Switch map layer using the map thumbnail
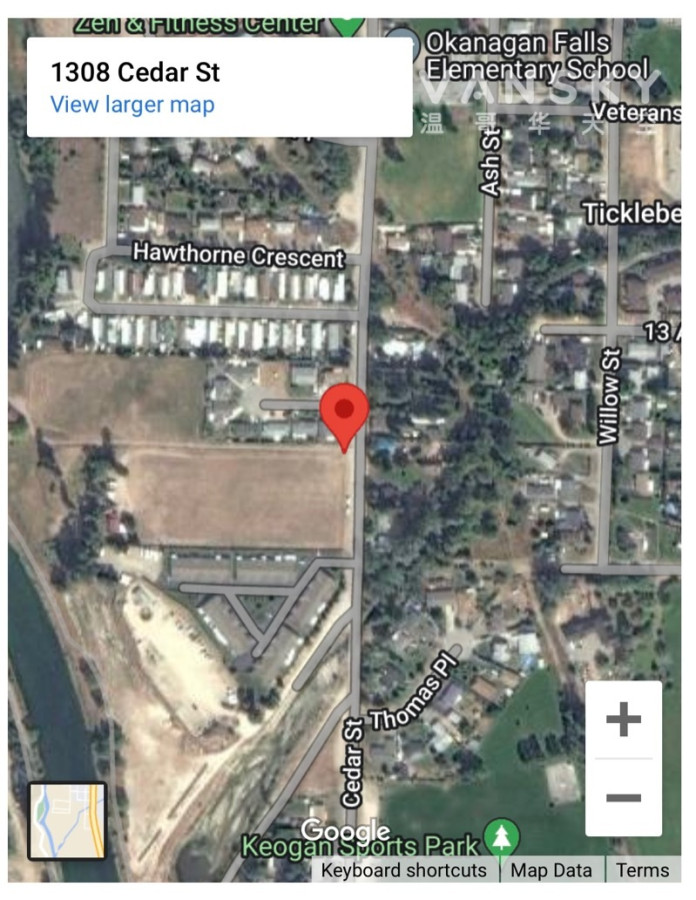 (x=67, y=820)
